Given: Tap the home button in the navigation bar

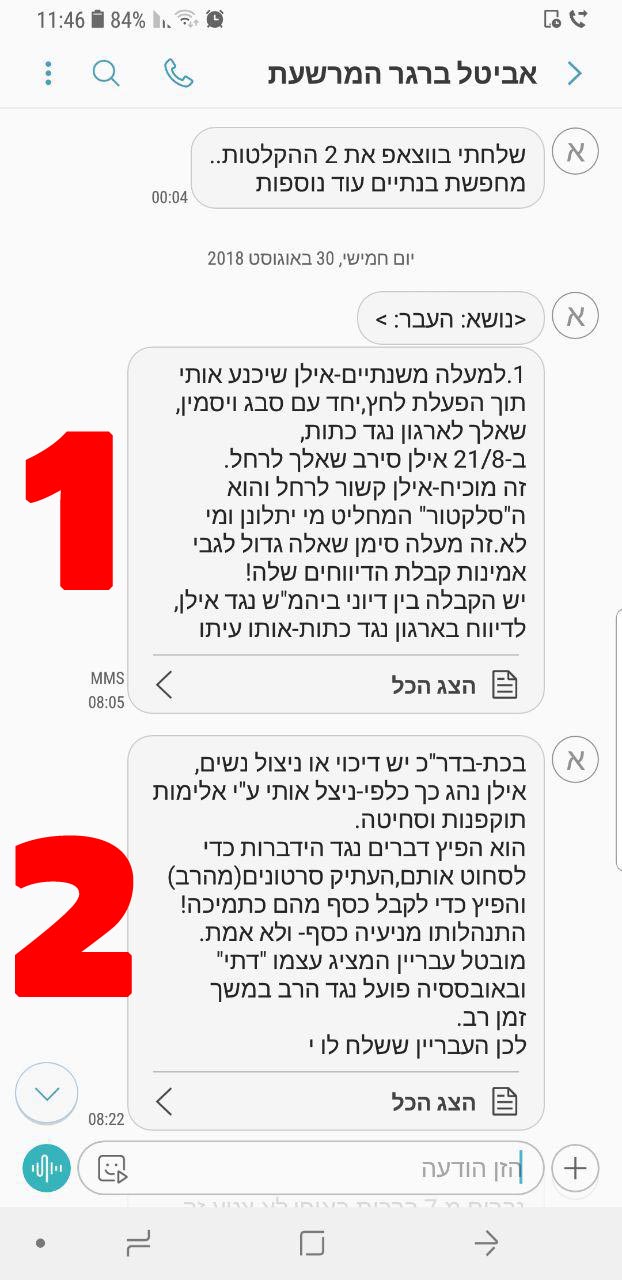Looking at the screenshot, I should (x=312, y=1243).
